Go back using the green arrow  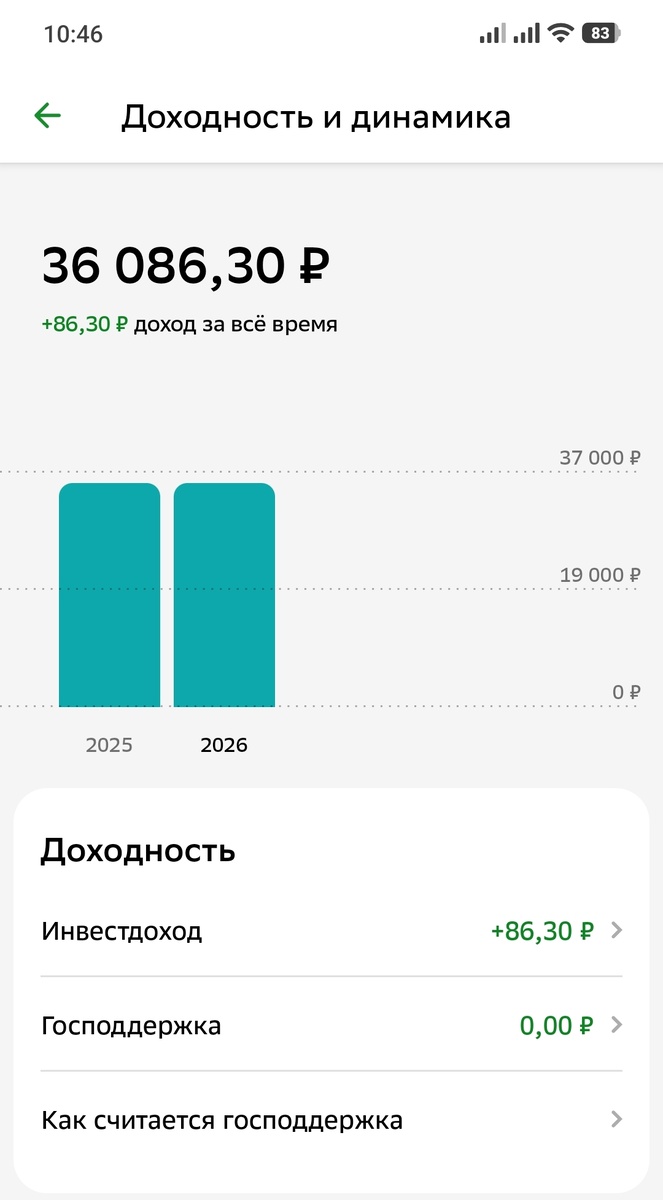[47, 116]
